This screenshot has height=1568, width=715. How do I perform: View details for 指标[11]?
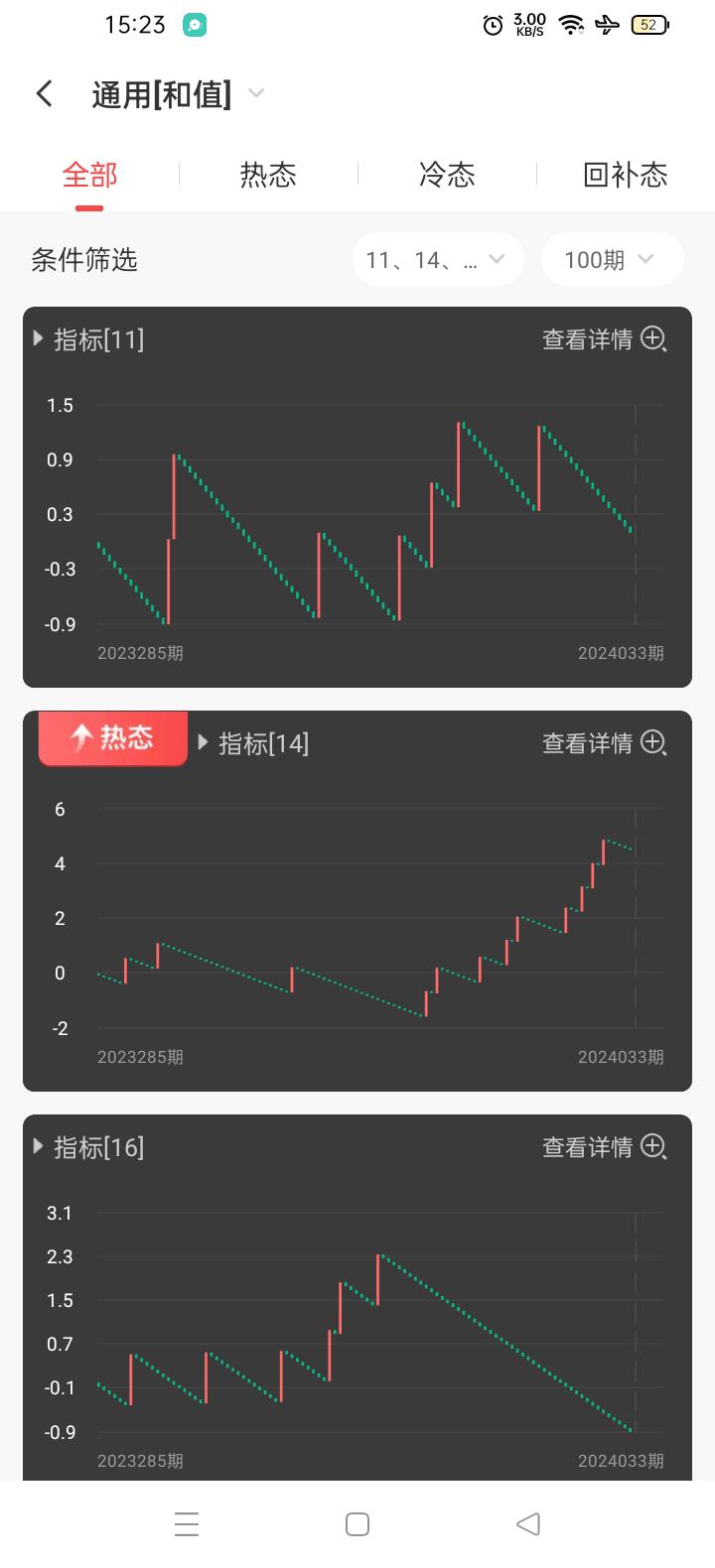pyautogui.click(x=603, y=339)
